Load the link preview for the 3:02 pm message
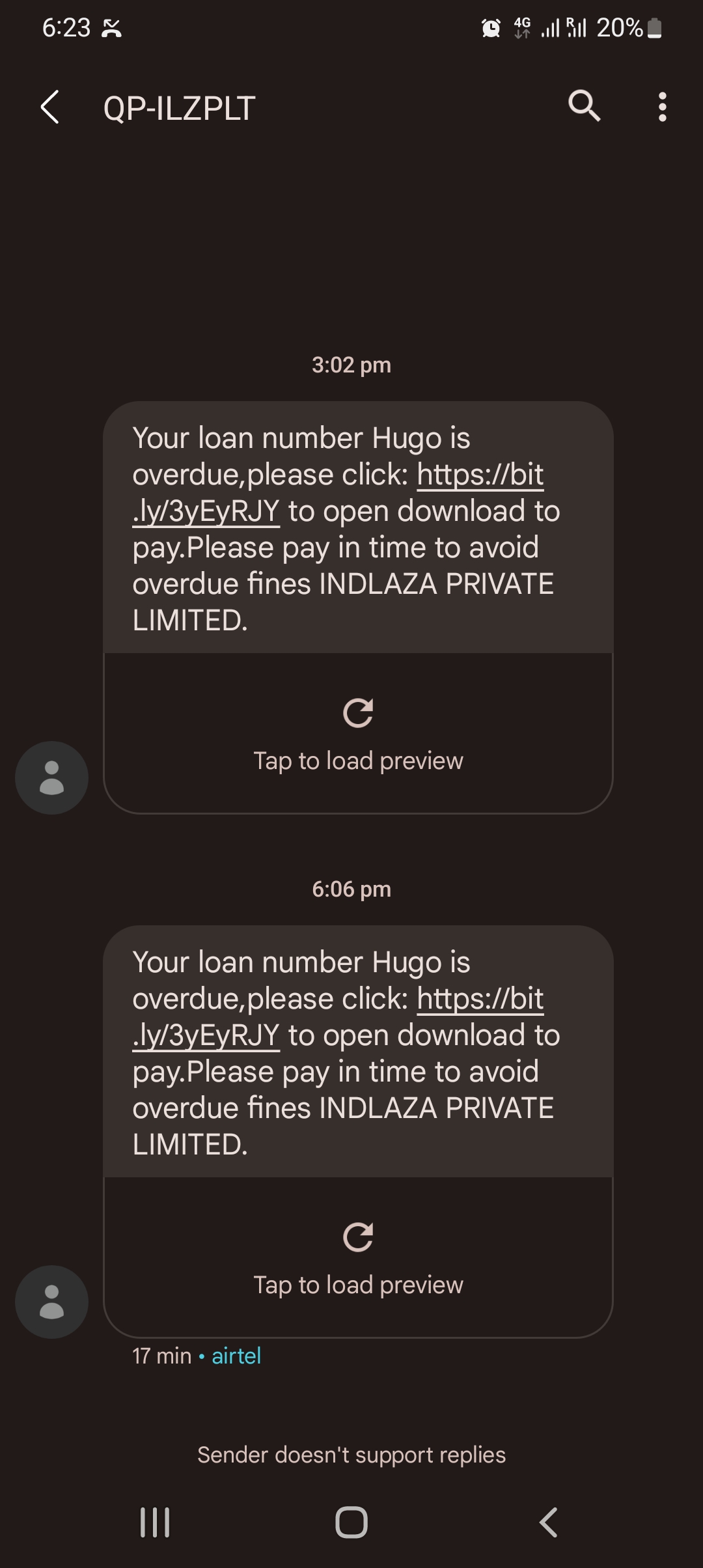Viewport: 703px width, 1568px height. click(358, 733)
